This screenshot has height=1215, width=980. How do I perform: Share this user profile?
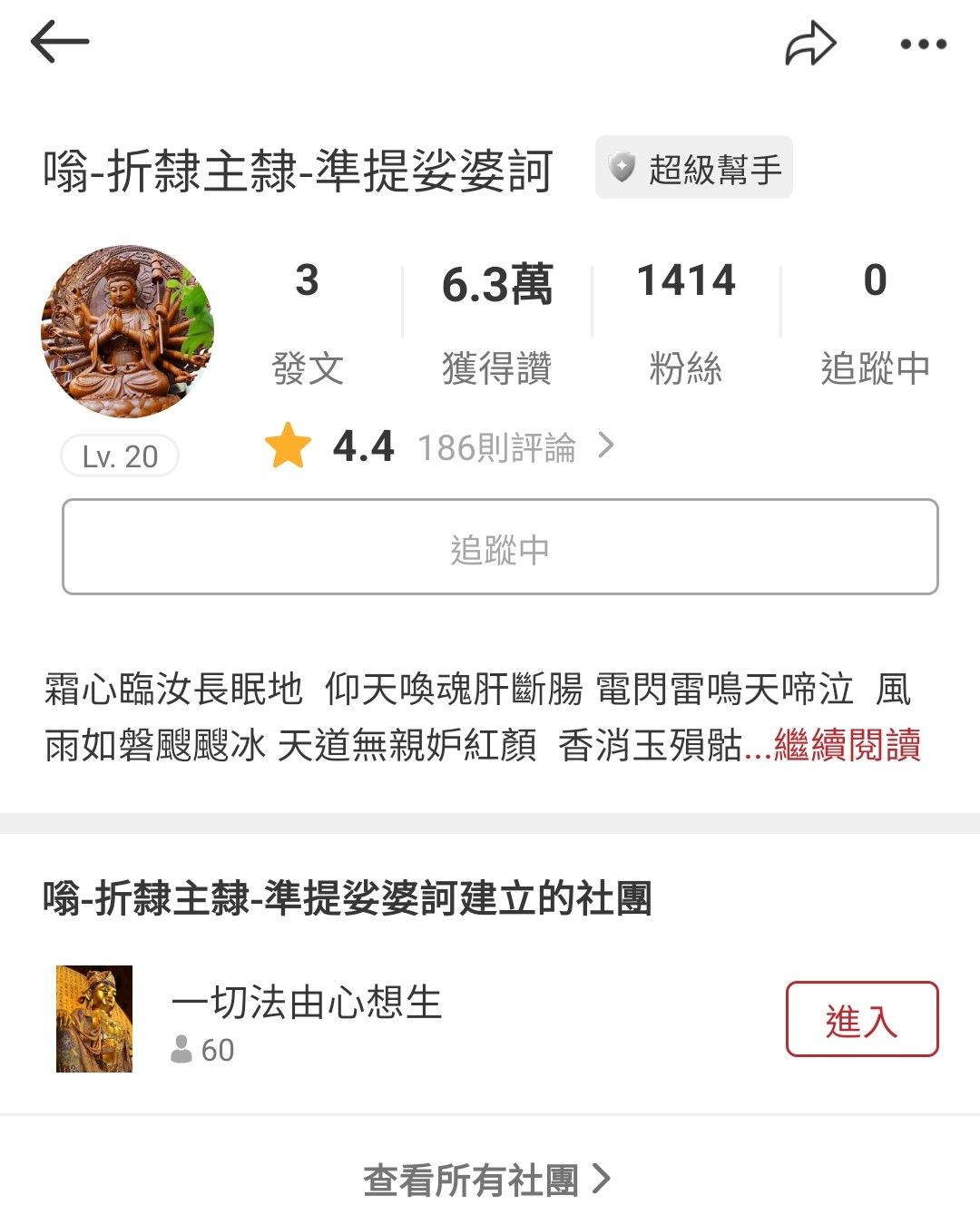(809, 44)
